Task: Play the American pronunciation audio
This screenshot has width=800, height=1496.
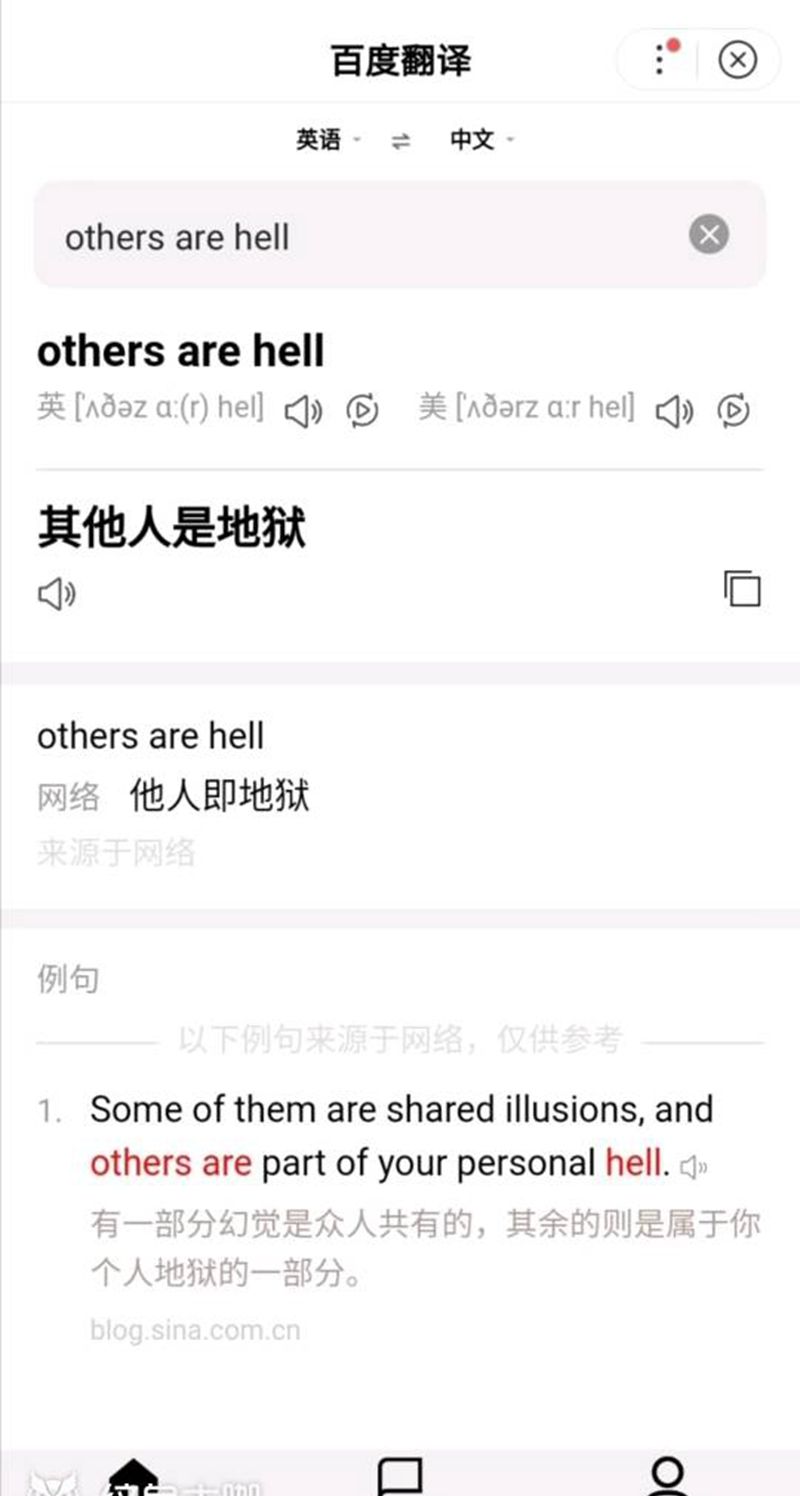Action: 674,411
